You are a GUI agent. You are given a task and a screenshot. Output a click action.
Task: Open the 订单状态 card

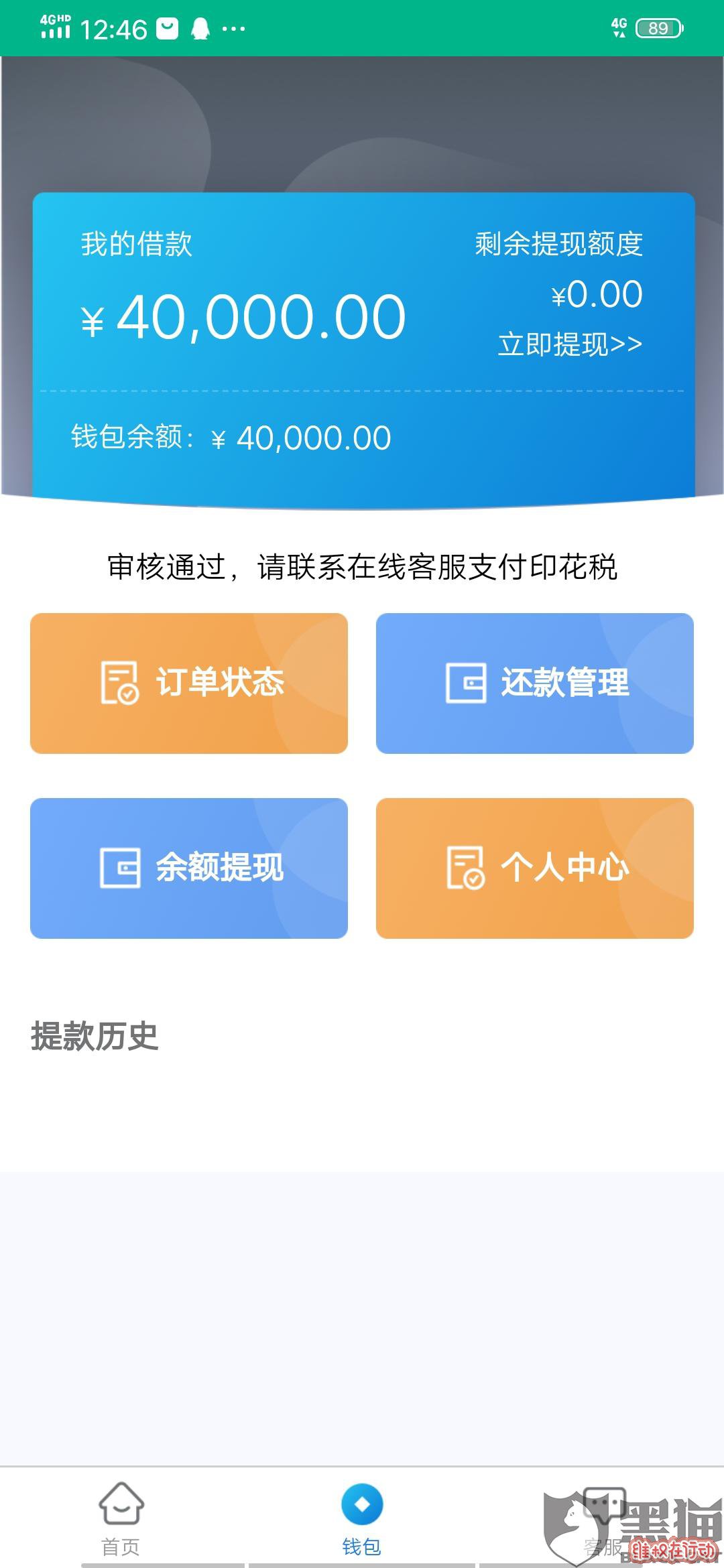pyautogui.click(x=189, y=683)
